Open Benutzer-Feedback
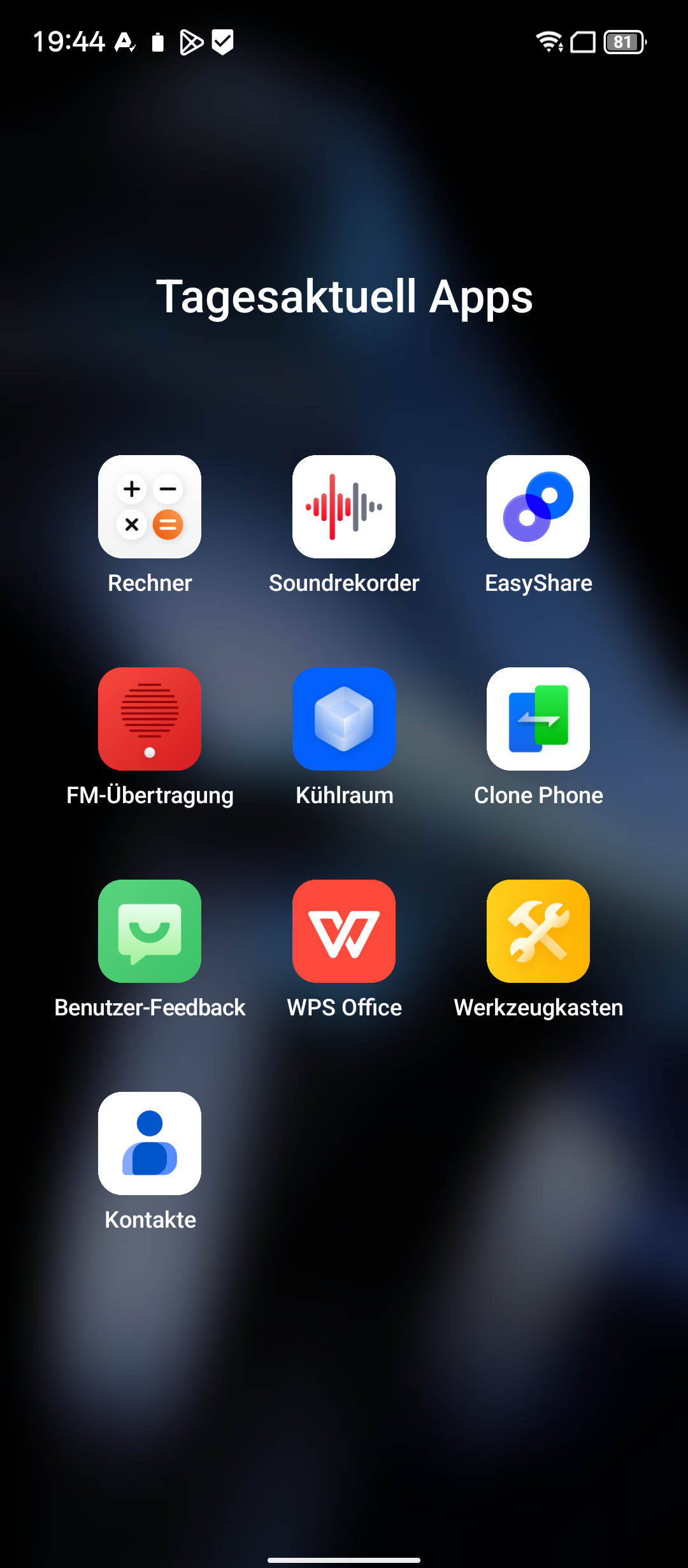 tap(150, 931)
